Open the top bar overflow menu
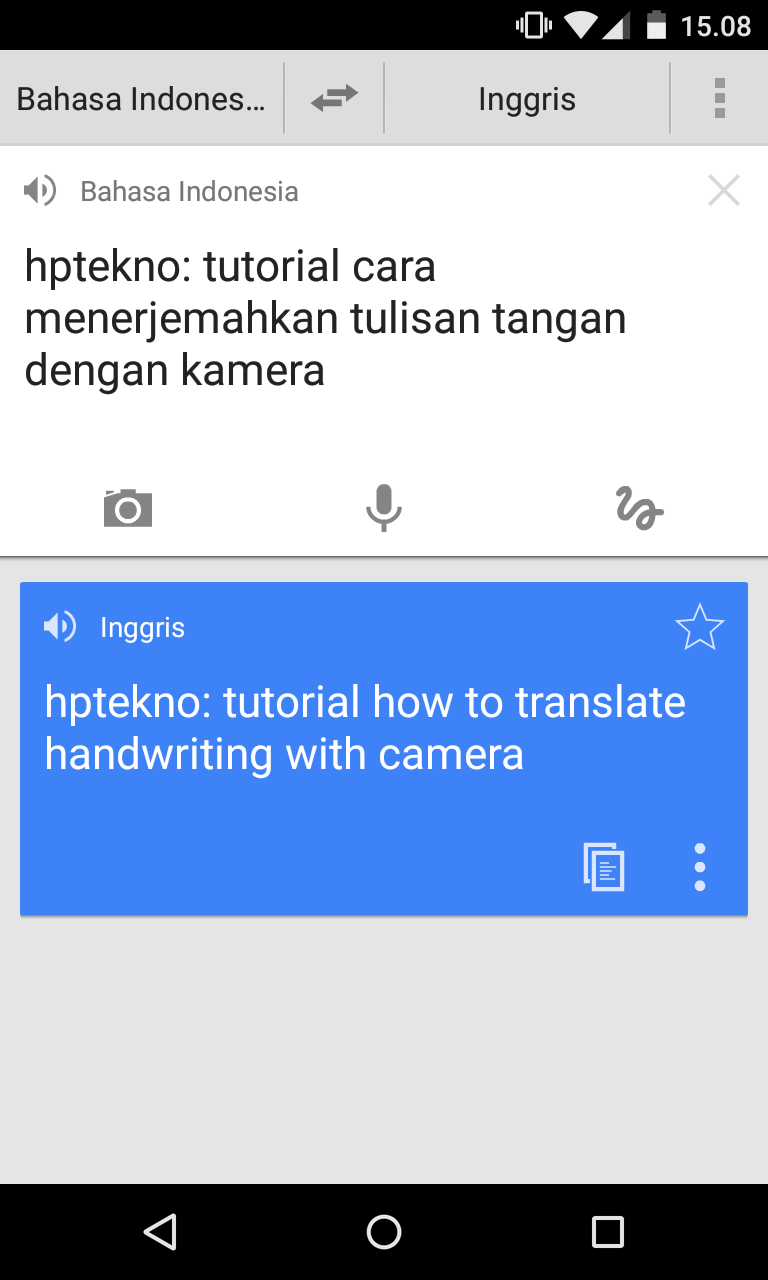Image resolution: width=768 pixels, height=1280 pixels. (x=720, y=99)
